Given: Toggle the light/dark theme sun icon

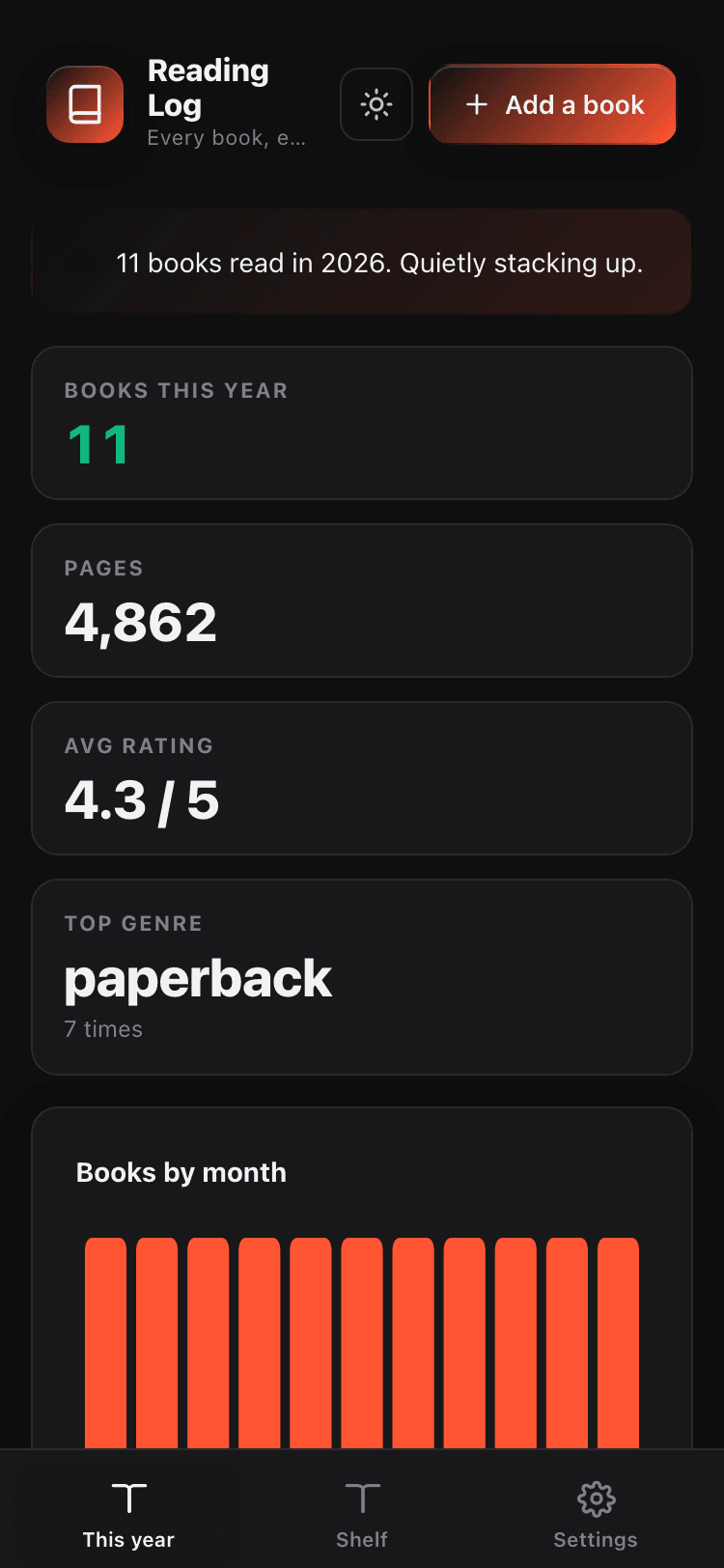Looking at the screenshot, I should pos(376,104).
